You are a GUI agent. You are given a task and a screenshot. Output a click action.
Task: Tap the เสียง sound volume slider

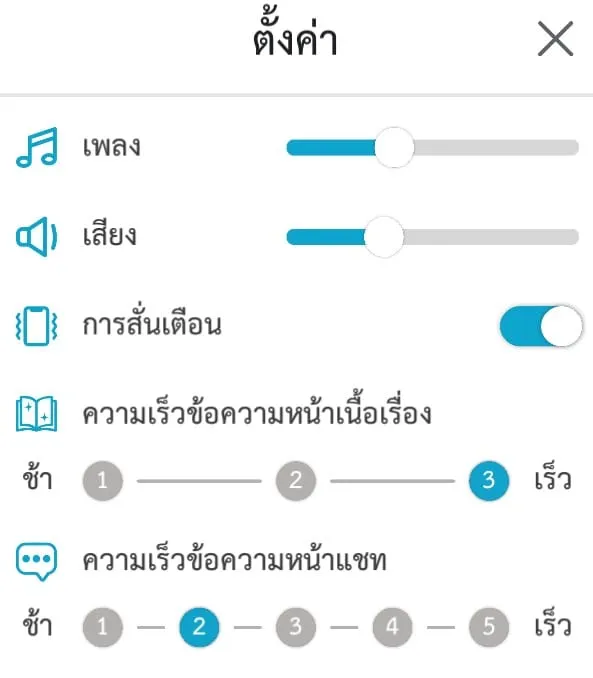[433, 237]
